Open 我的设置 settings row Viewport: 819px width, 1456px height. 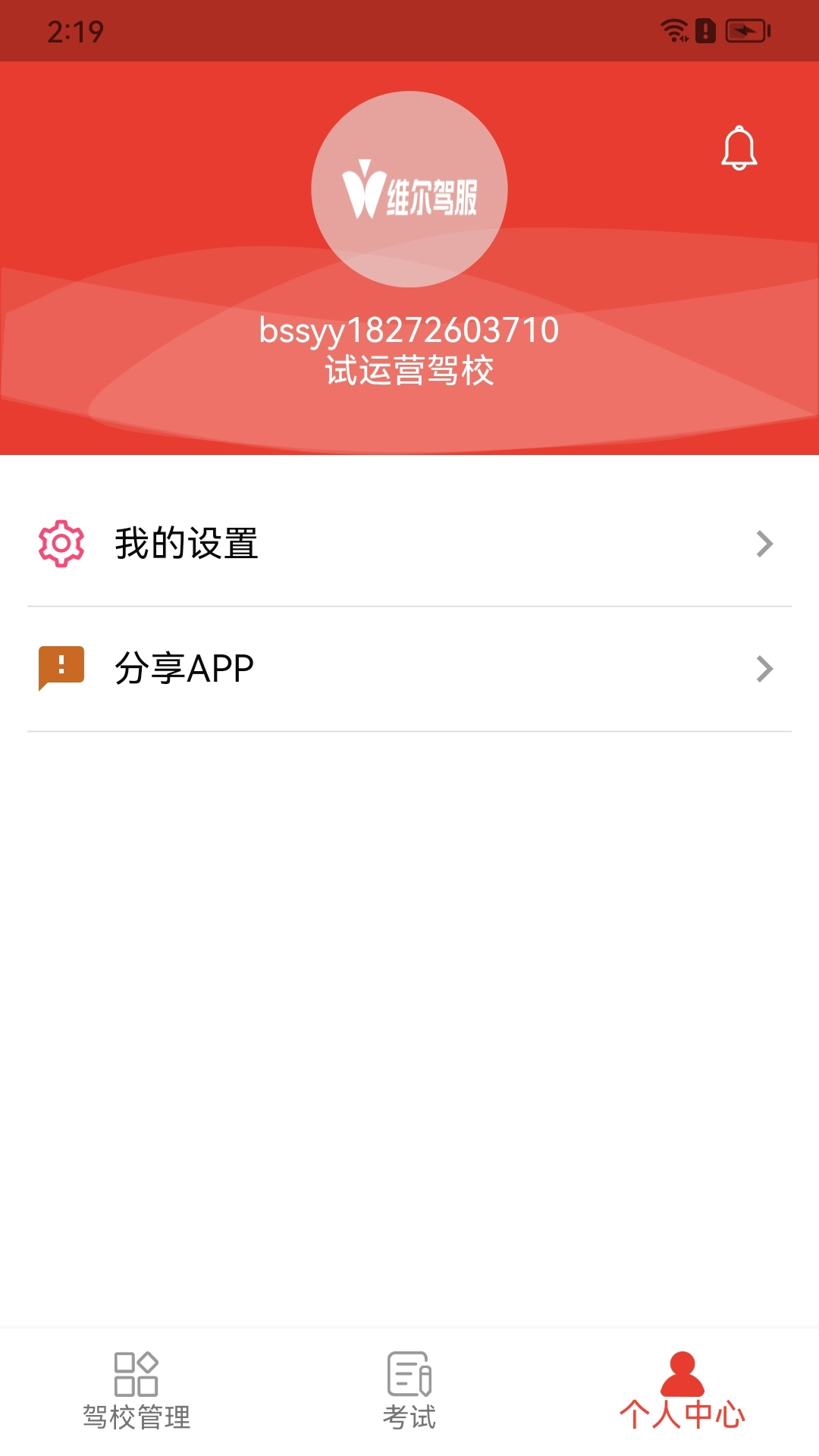pos(409,544)
